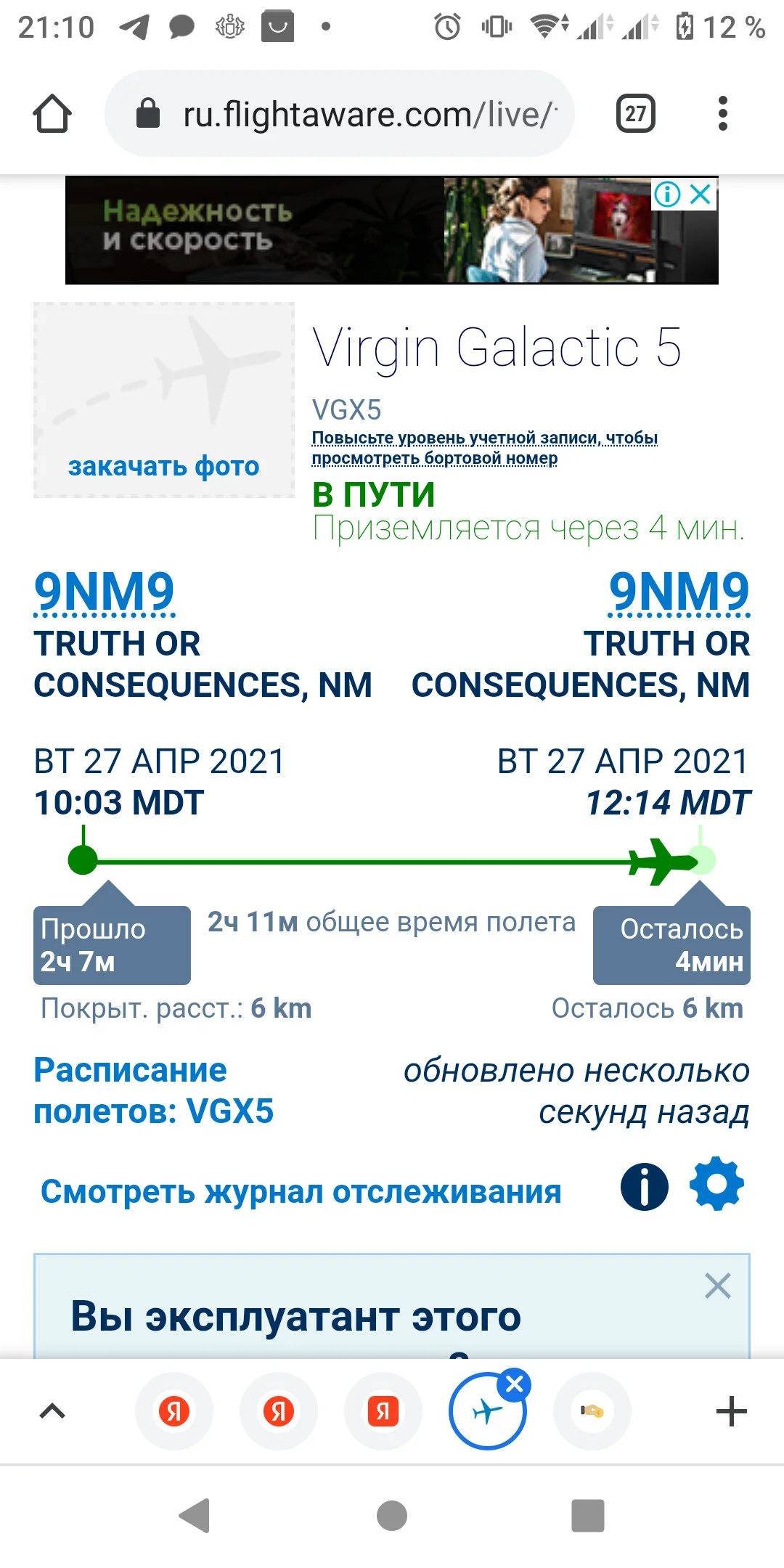
Task: Open the account upgrade link for tail number
Action: click(485, 448)
